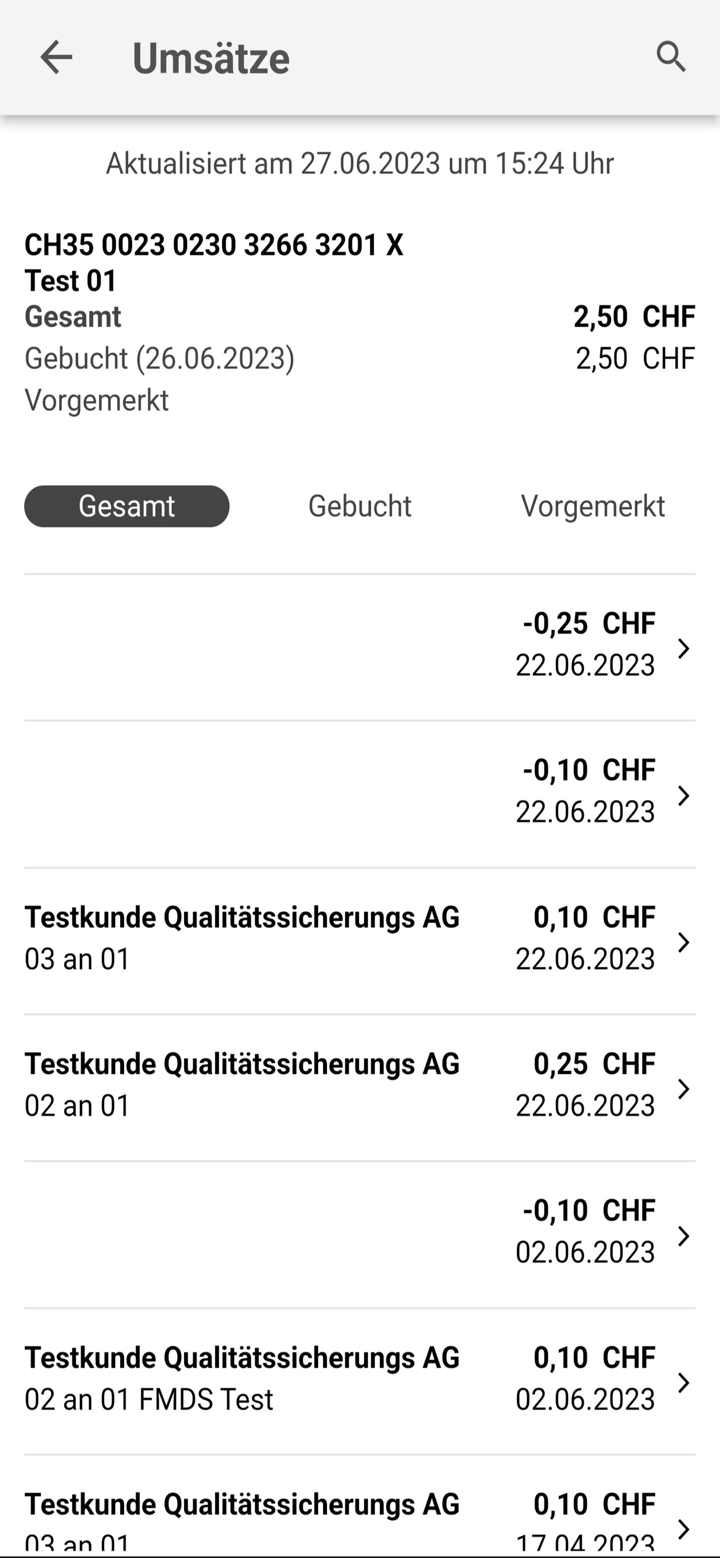
Task: Open details for the "03 an 01" transaction
Action: [x=360, y=938]
